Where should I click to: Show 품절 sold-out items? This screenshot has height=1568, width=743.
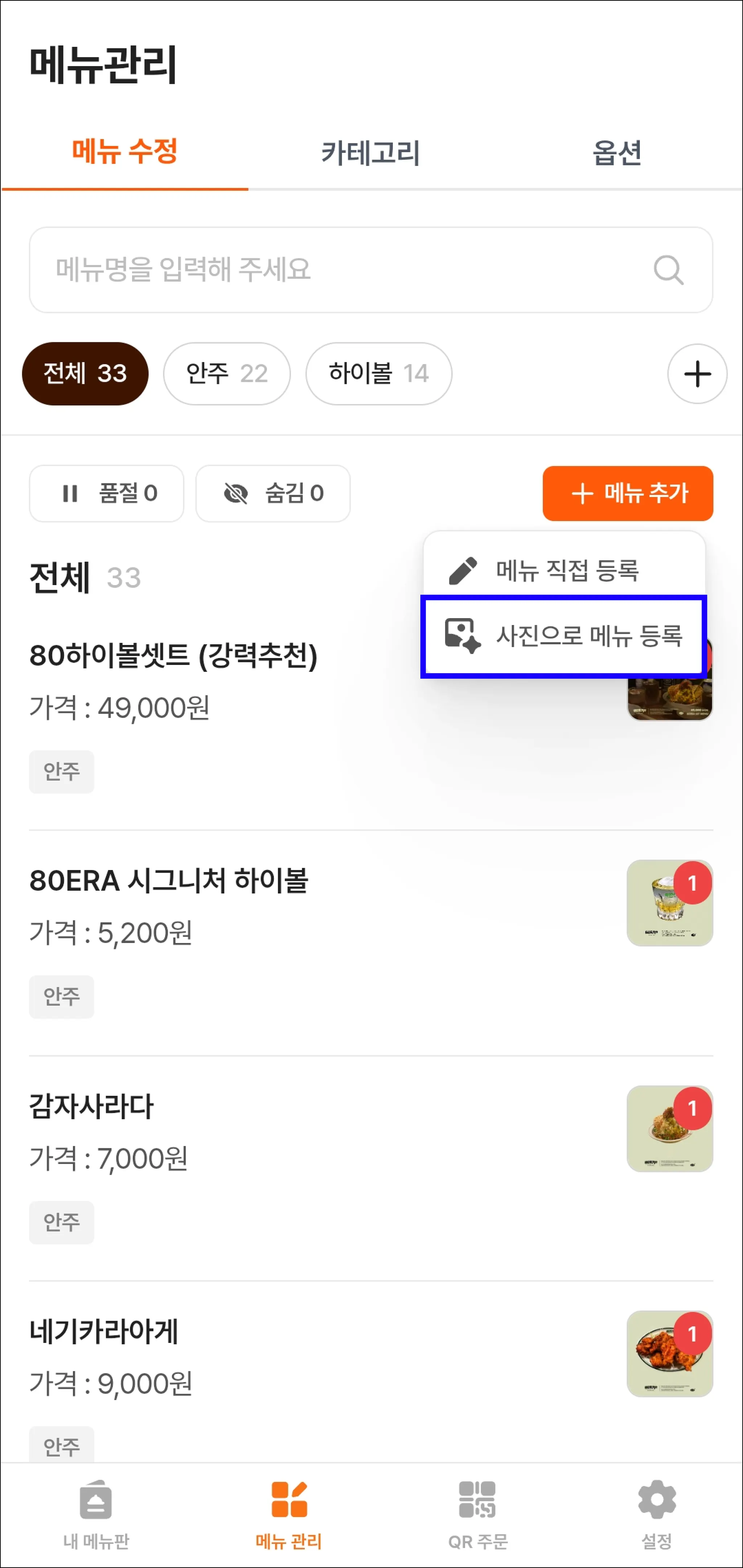coord(107,493)
